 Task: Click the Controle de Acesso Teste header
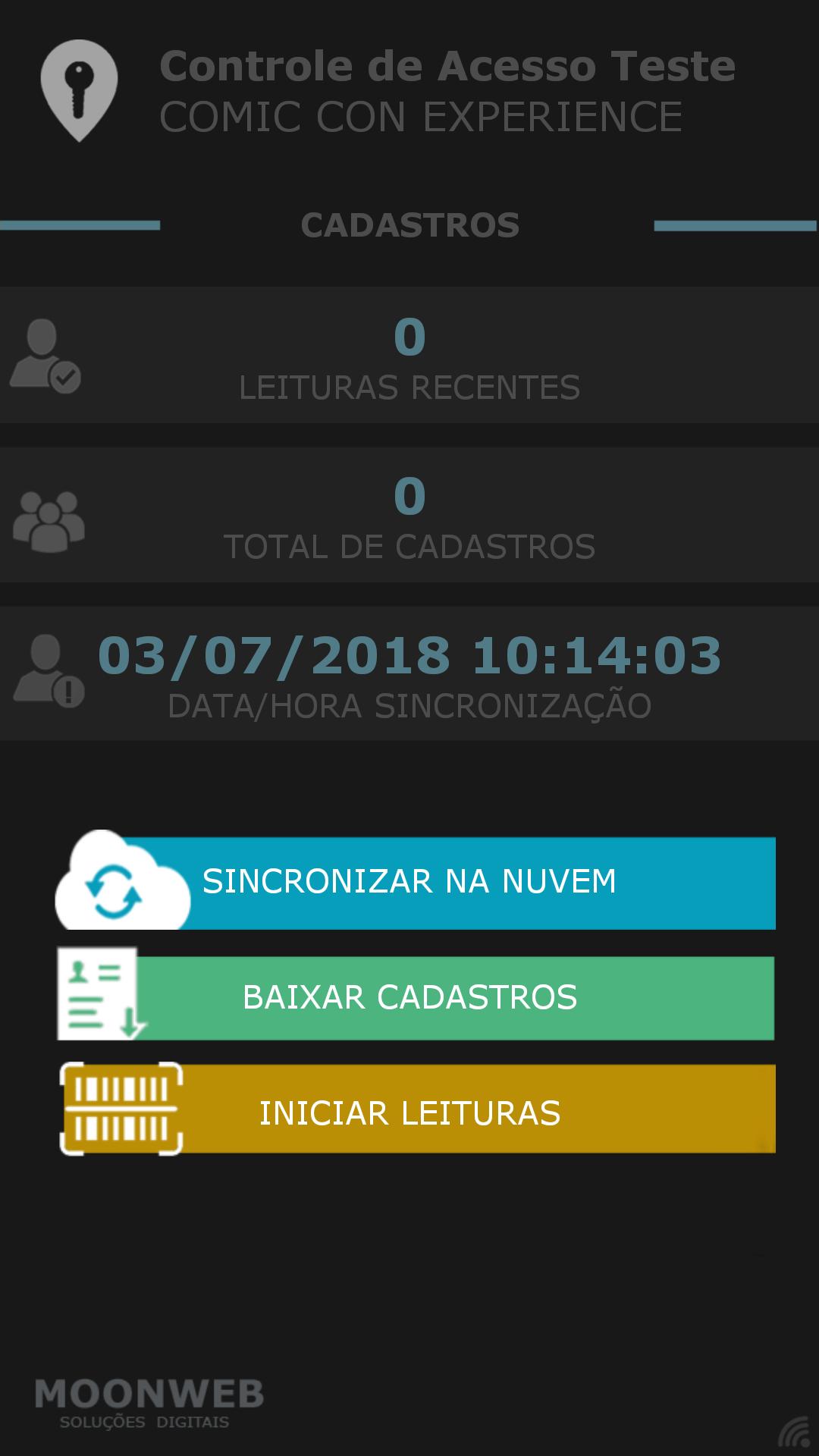pos(449,67)
